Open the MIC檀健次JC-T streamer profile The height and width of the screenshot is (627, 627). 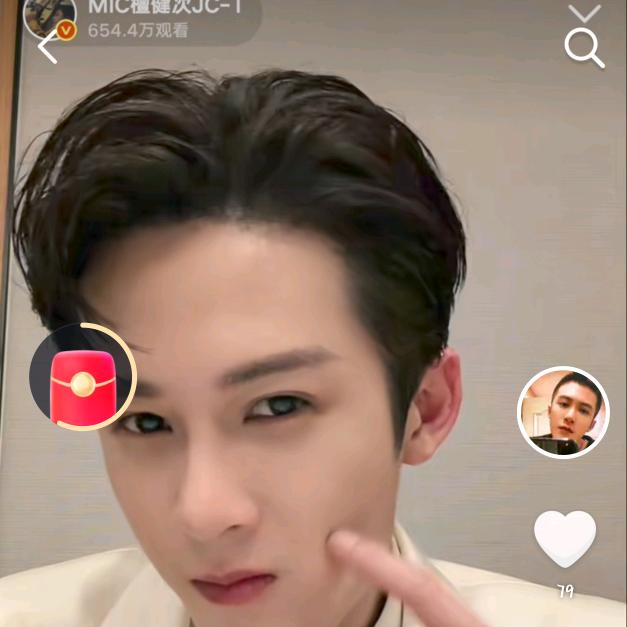[x=172, y=10]
